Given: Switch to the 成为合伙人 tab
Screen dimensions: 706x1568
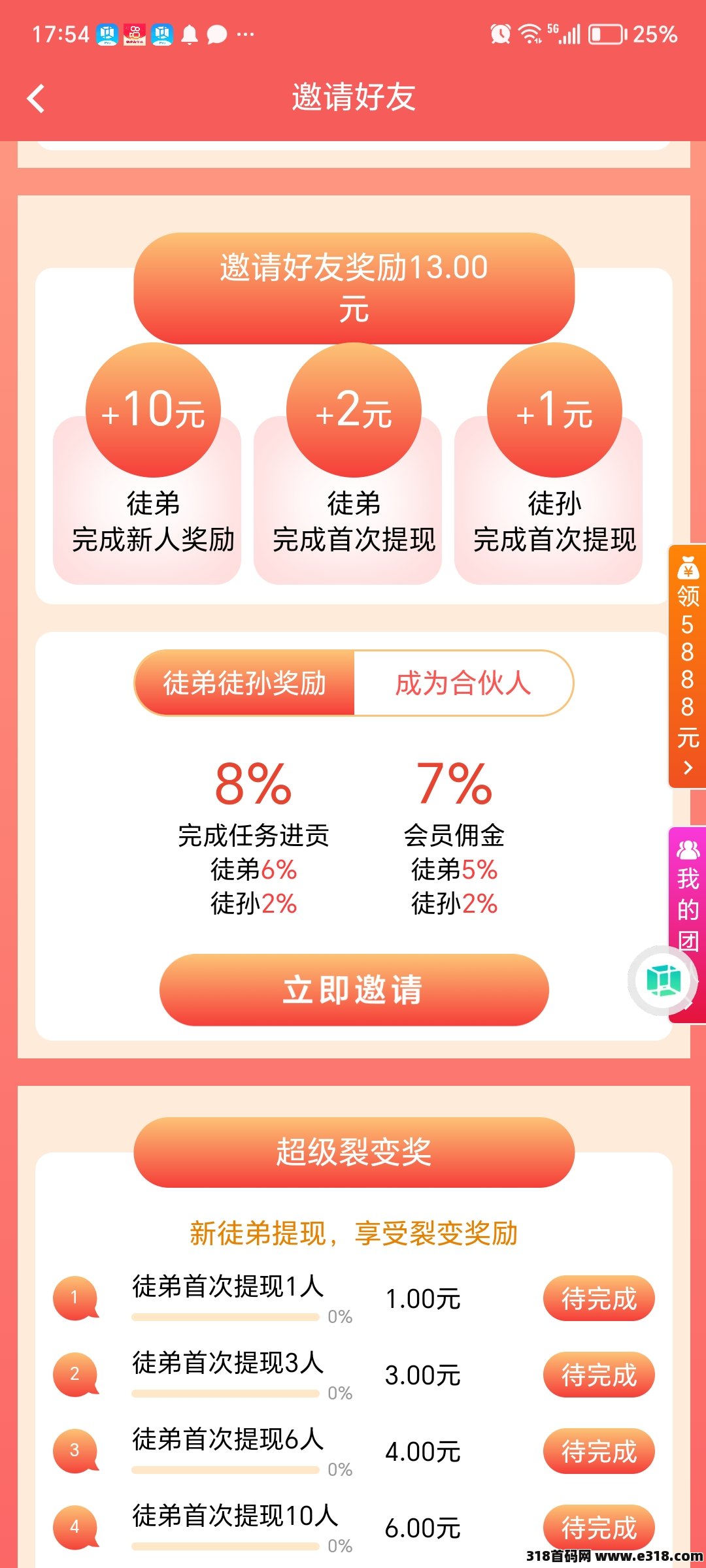Looking at the screenshot, I should [x=463, y=683].
